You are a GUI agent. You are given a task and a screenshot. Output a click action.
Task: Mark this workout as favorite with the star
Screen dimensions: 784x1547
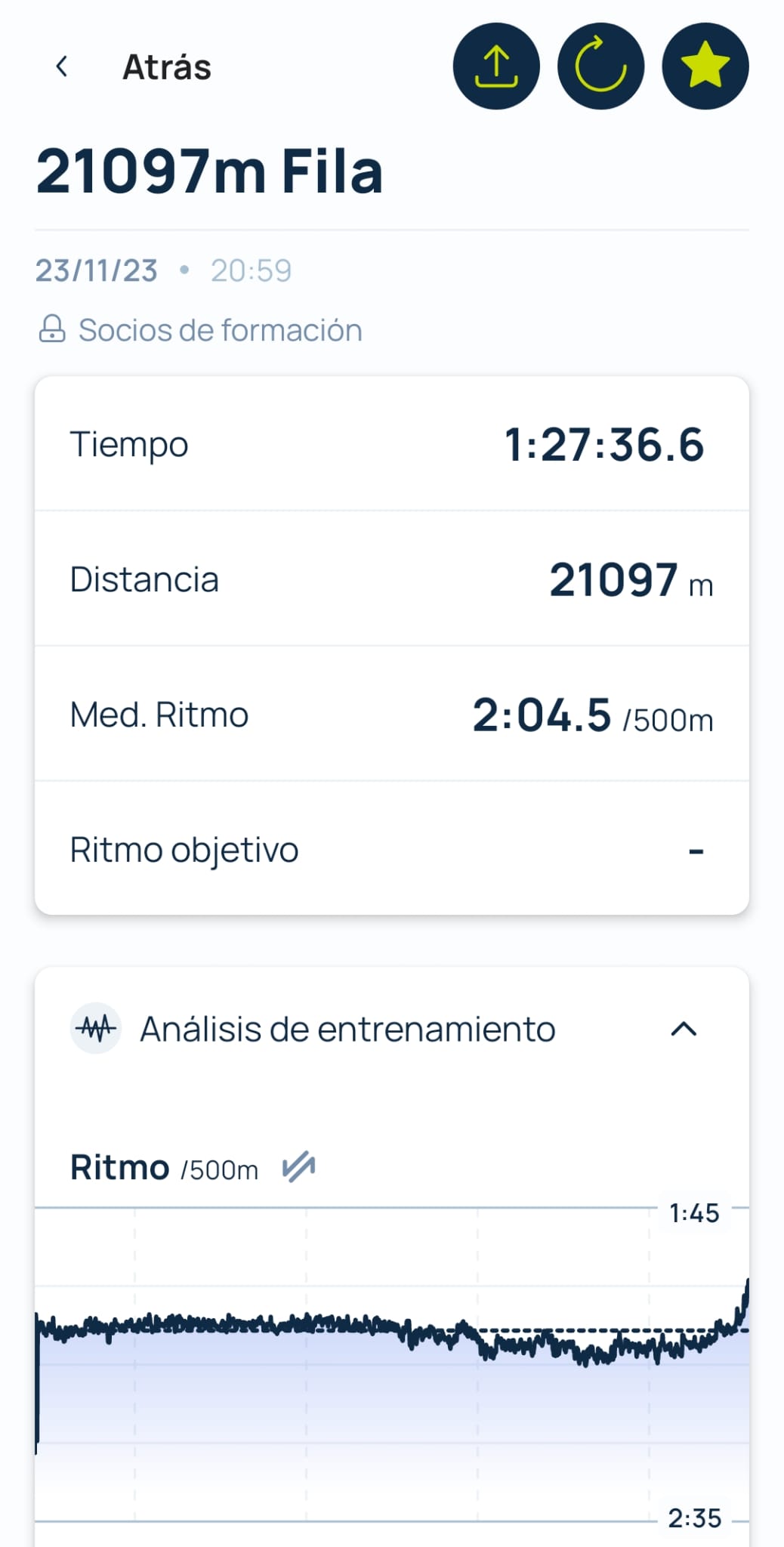(705, 66)
